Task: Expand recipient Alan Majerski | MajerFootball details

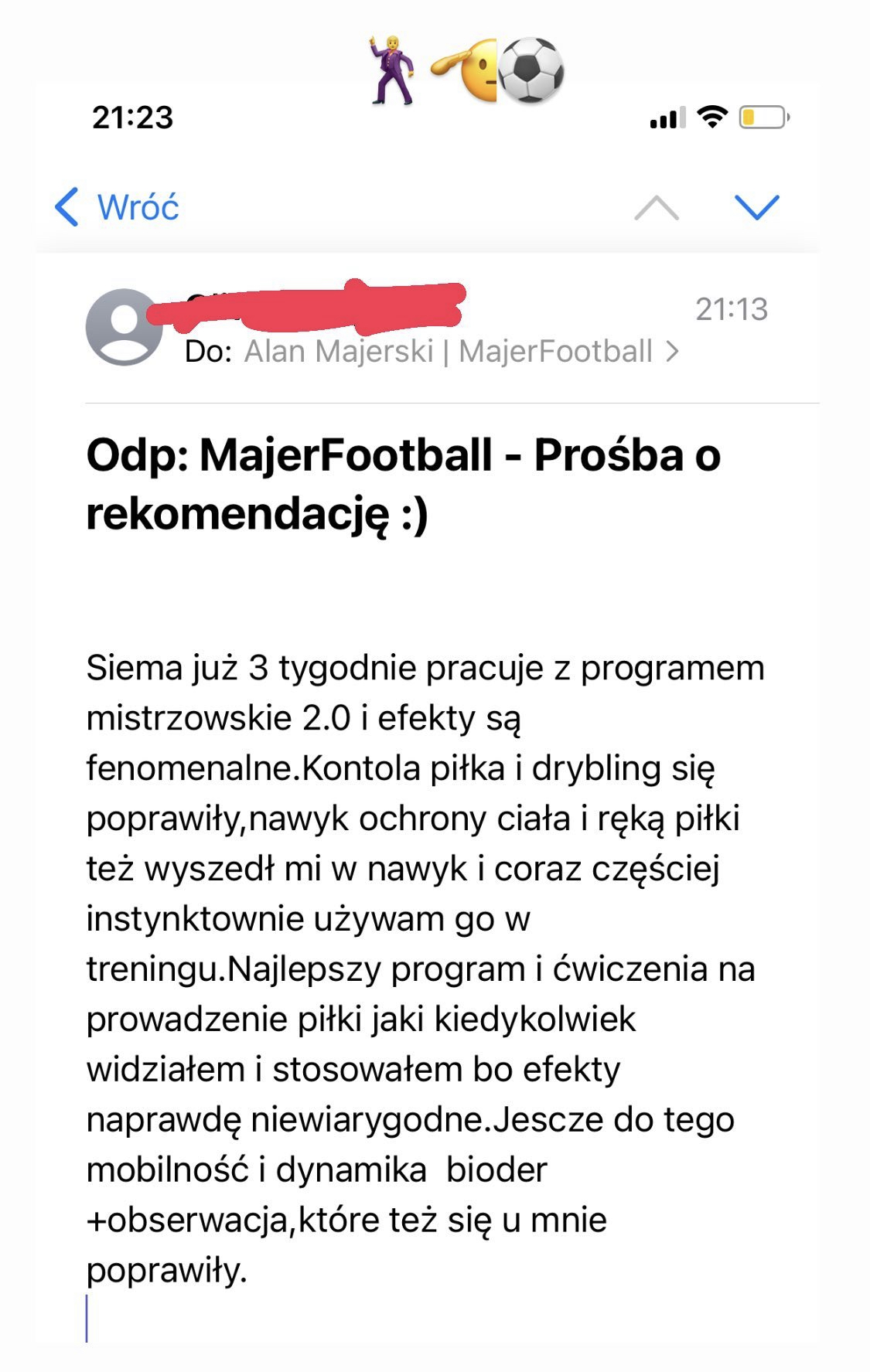Action: coord(461,352)
